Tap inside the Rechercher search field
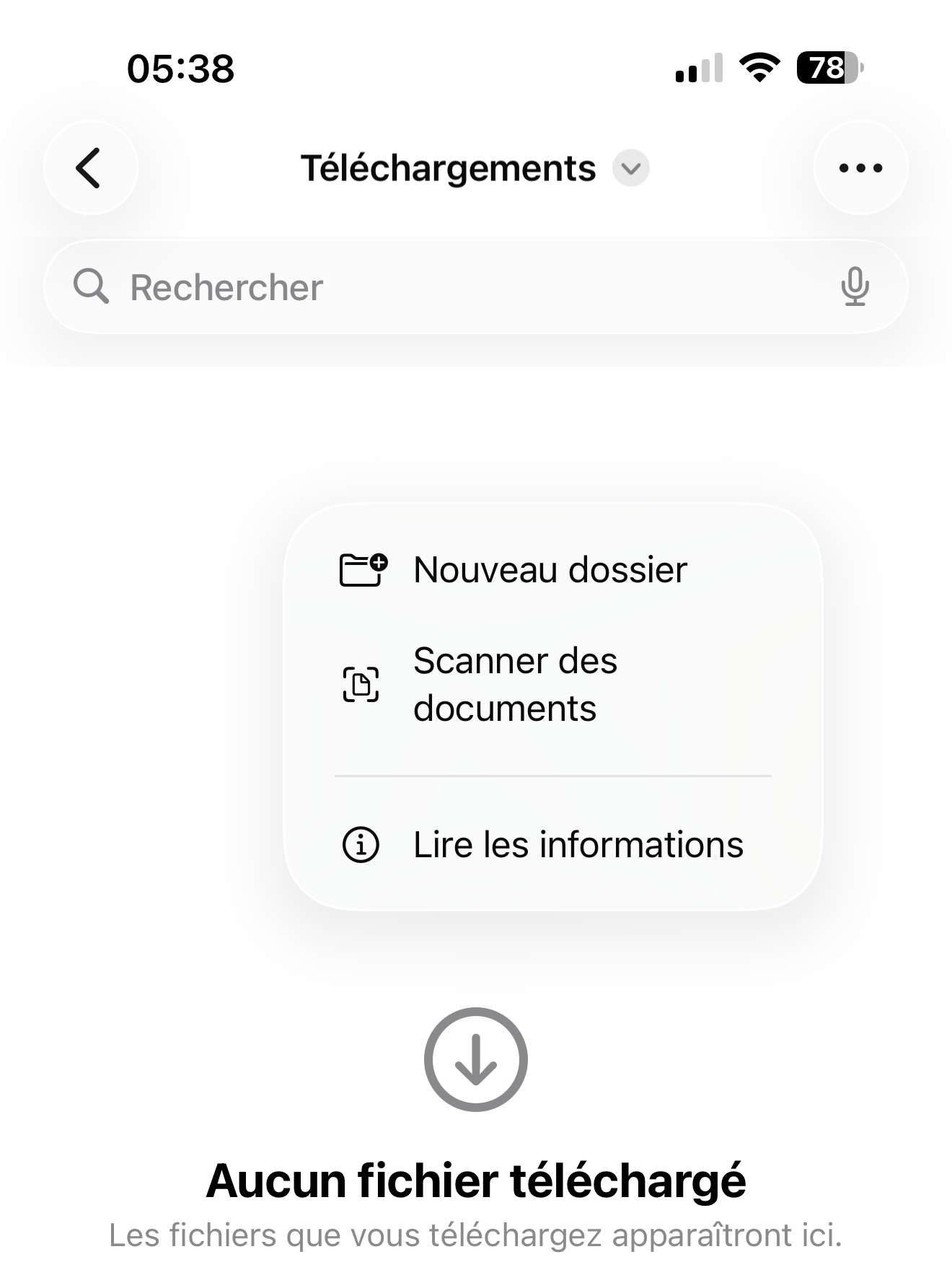This screenshot has height=1288, width=952. pos(433,286)
